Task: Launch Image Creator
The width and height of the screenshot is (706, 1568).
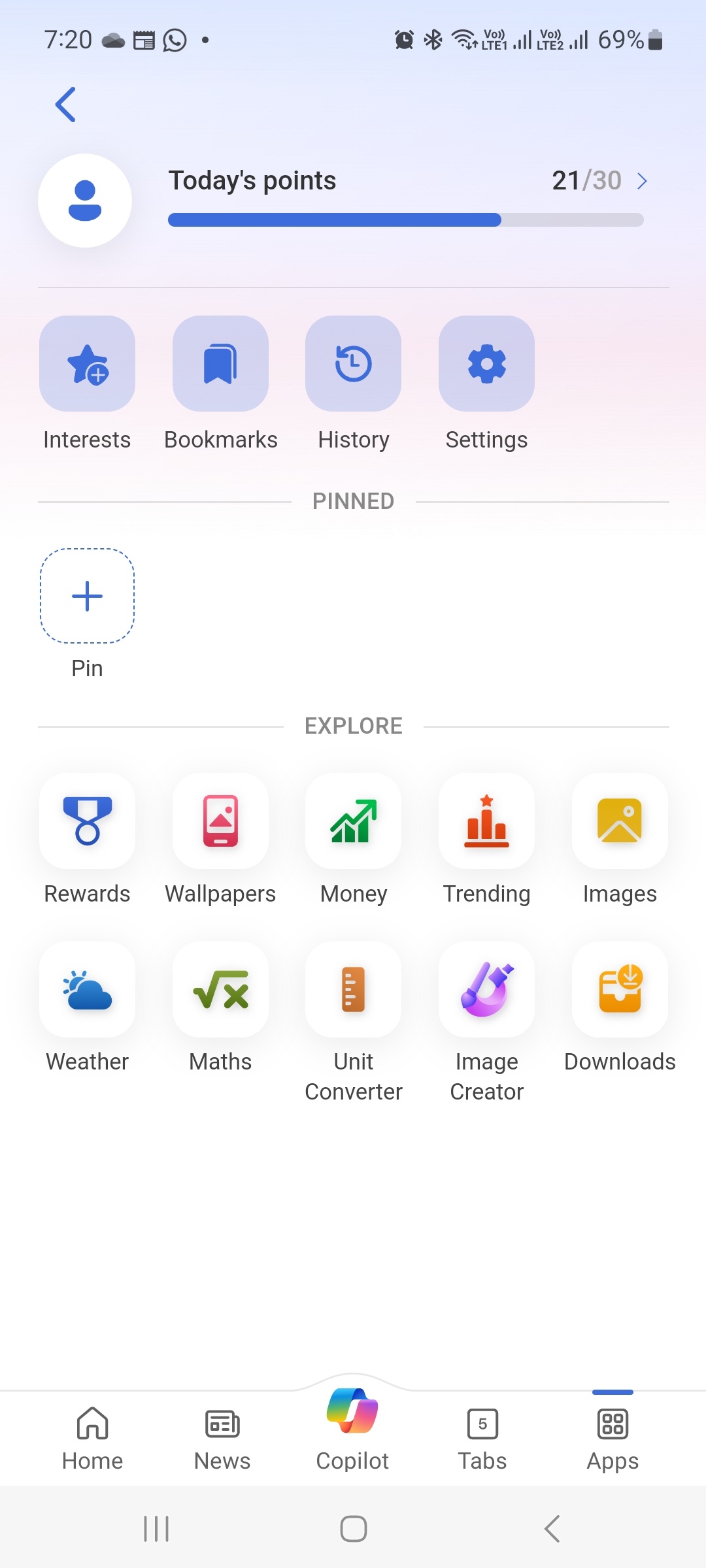Action: coord(486,989)
